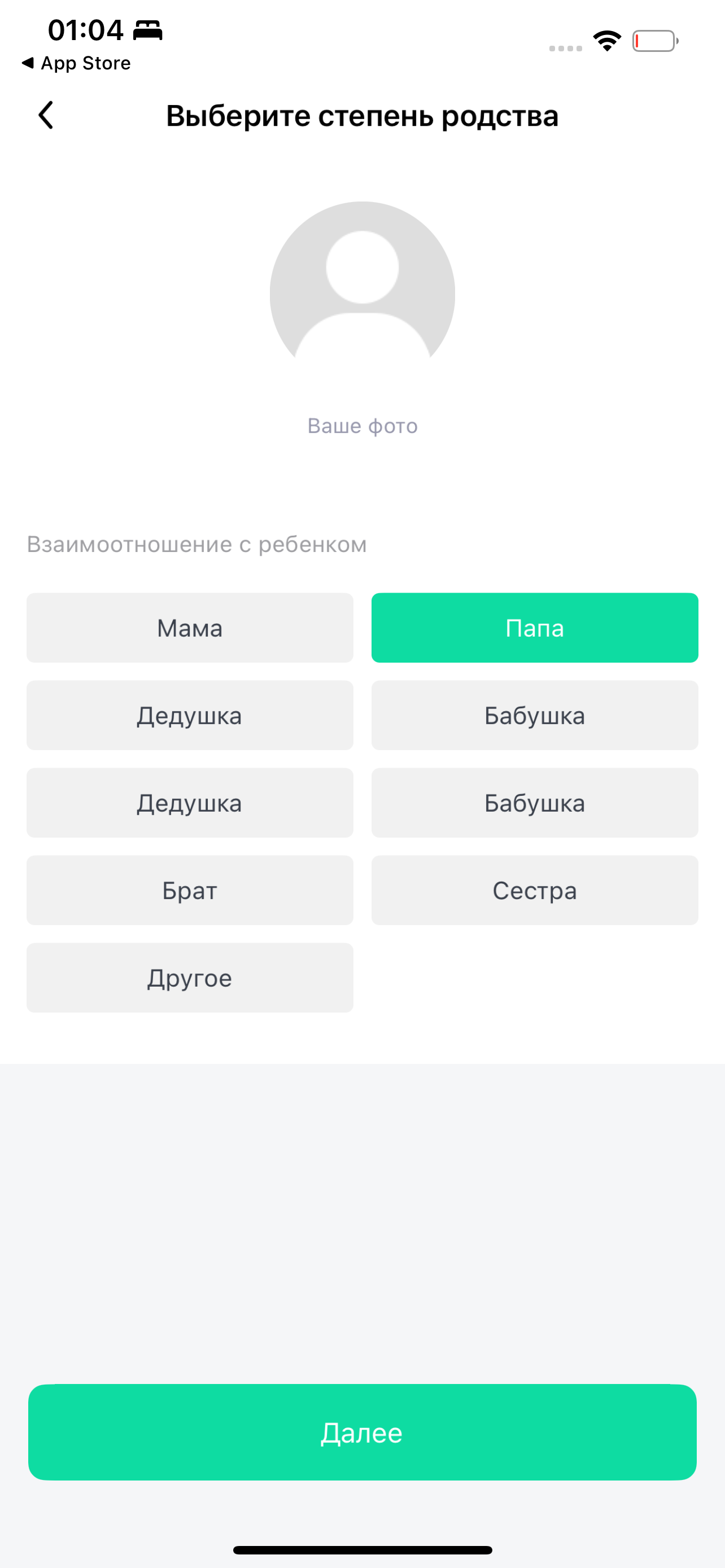Viewport: 725px width, 1568px height.
Task: Continue with the Далее button
Action: tap(362, 1433)
